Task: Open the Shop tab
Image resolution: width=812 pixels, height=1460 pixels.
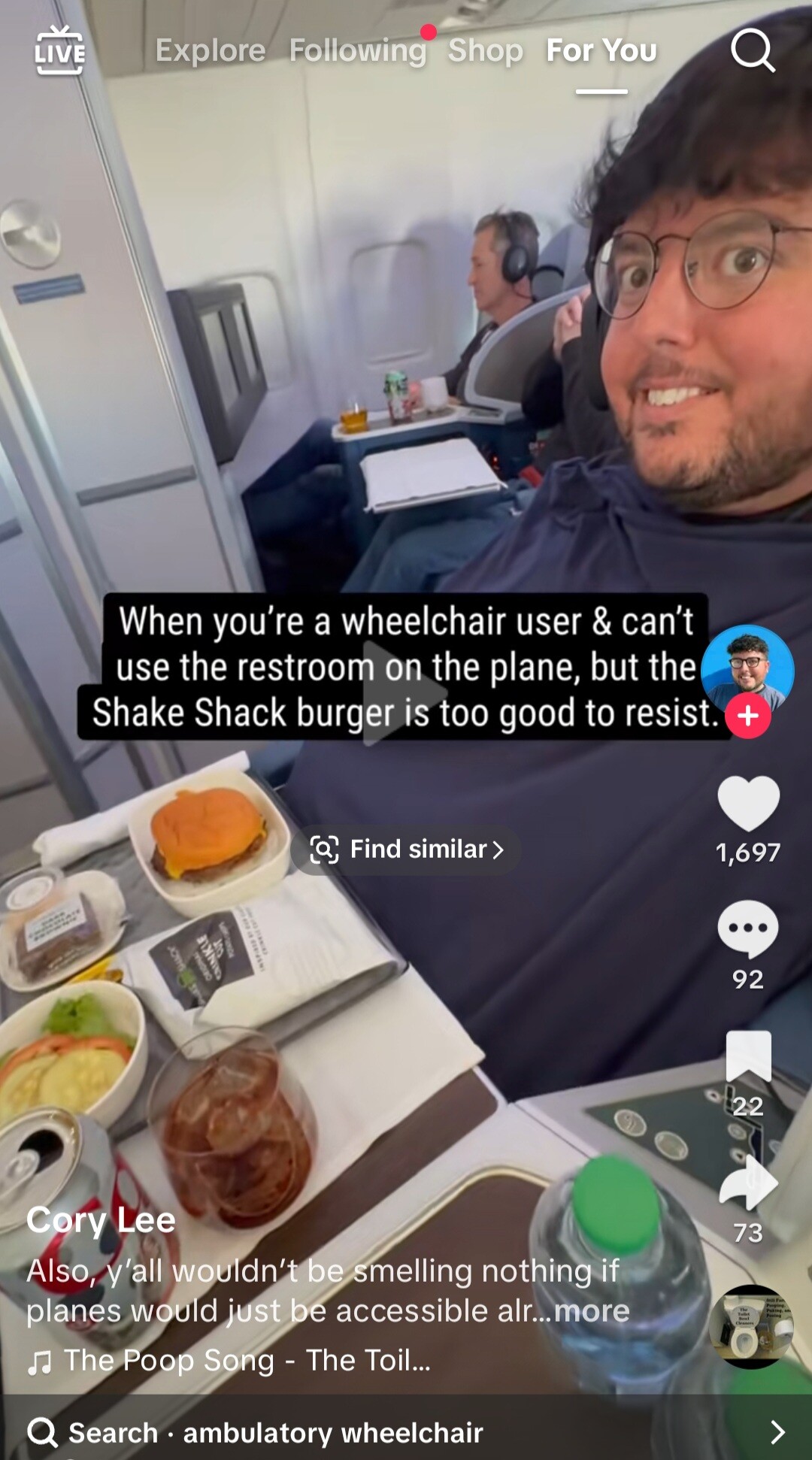Action: [485, 51]
